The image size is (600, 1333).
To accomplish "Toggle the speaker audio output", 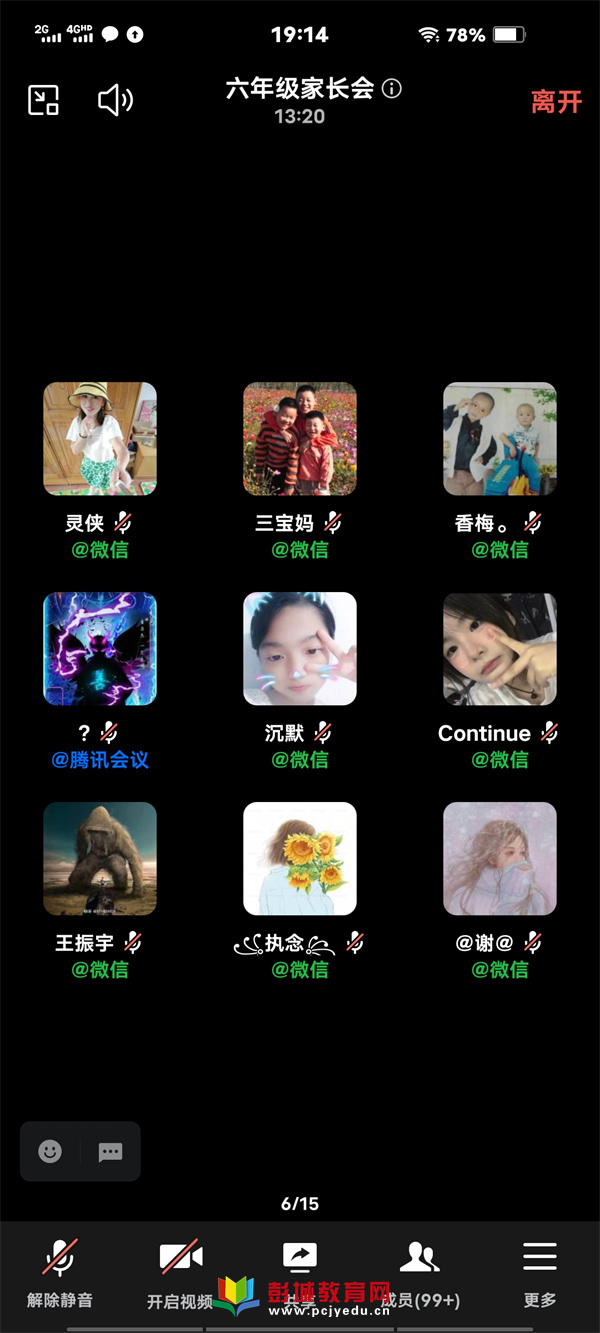I will (x=115, y=100).
